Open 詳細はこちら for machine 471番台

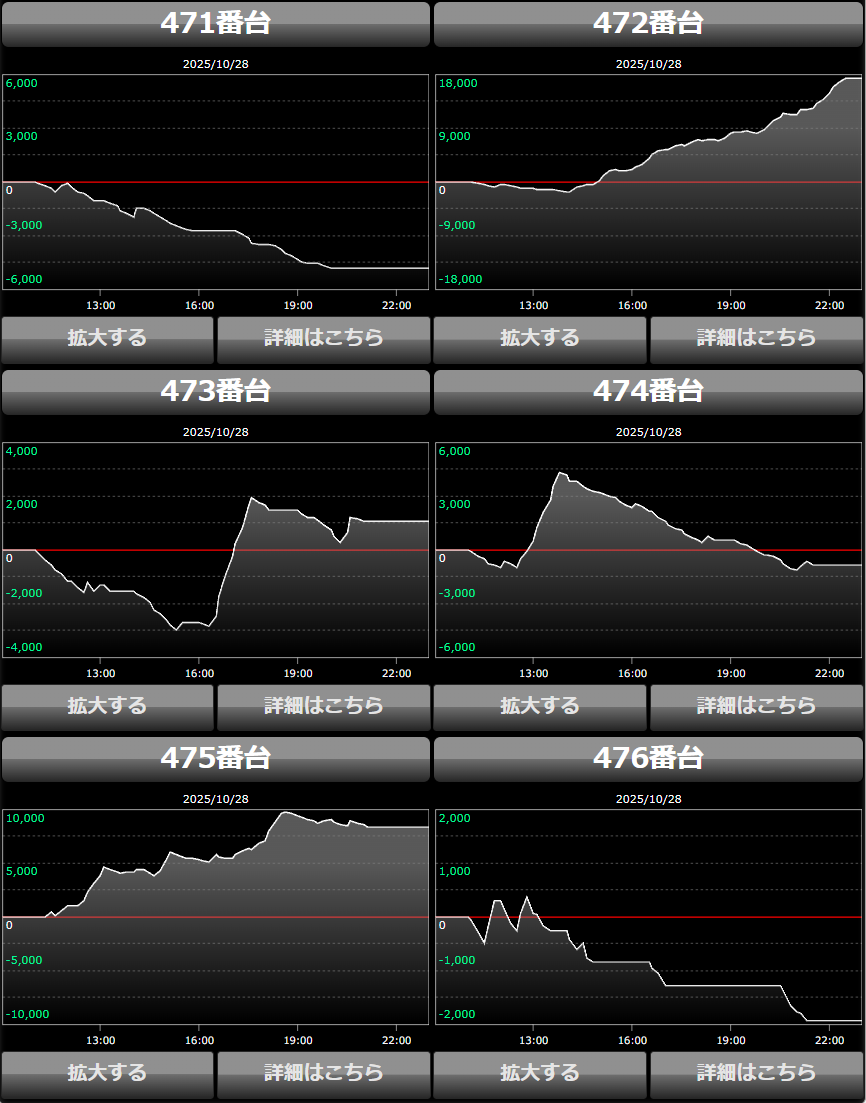click(323, 339)
